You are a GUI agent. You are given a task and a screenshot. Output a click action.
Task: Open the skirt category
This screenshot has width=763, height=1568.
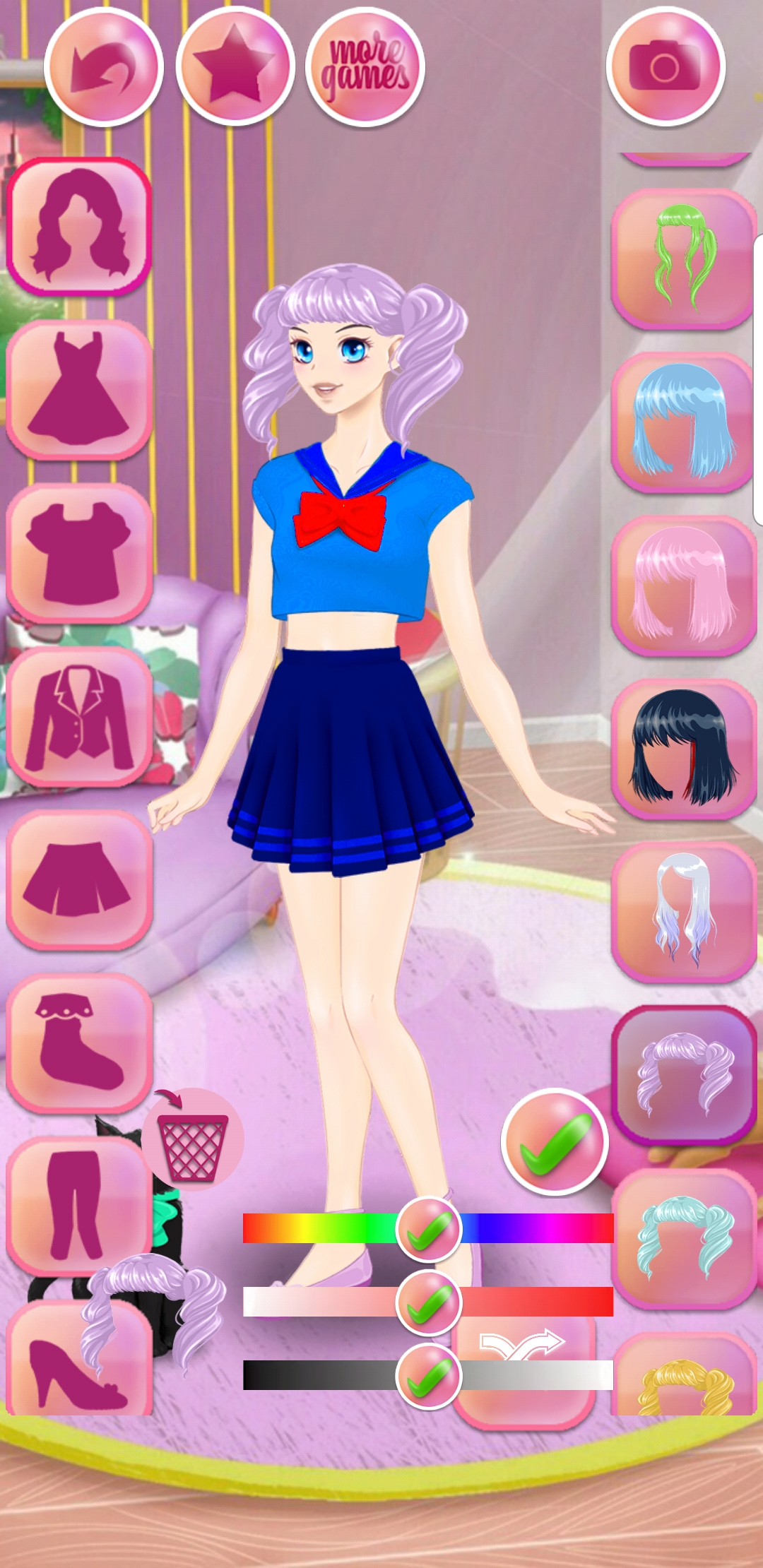(79, 879)
